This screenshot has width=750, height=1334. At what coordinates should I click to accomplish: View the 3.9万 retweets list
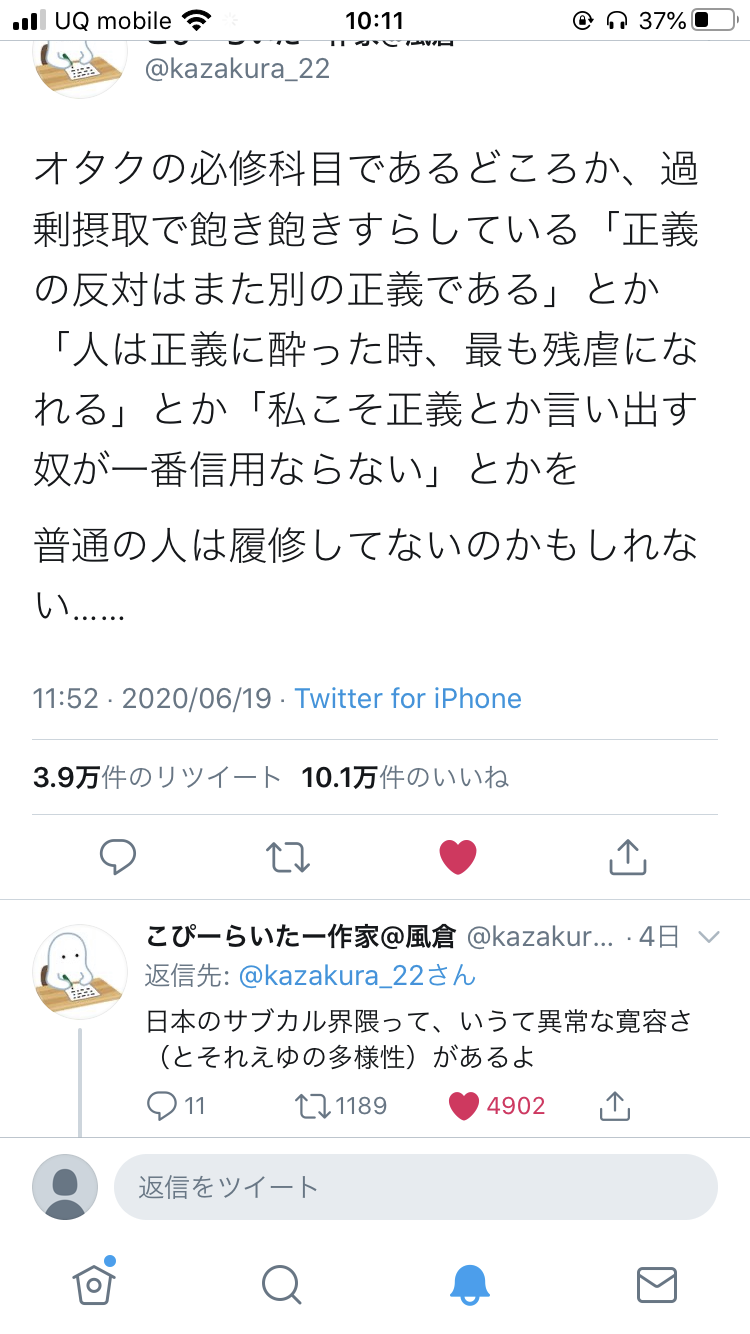157,777
